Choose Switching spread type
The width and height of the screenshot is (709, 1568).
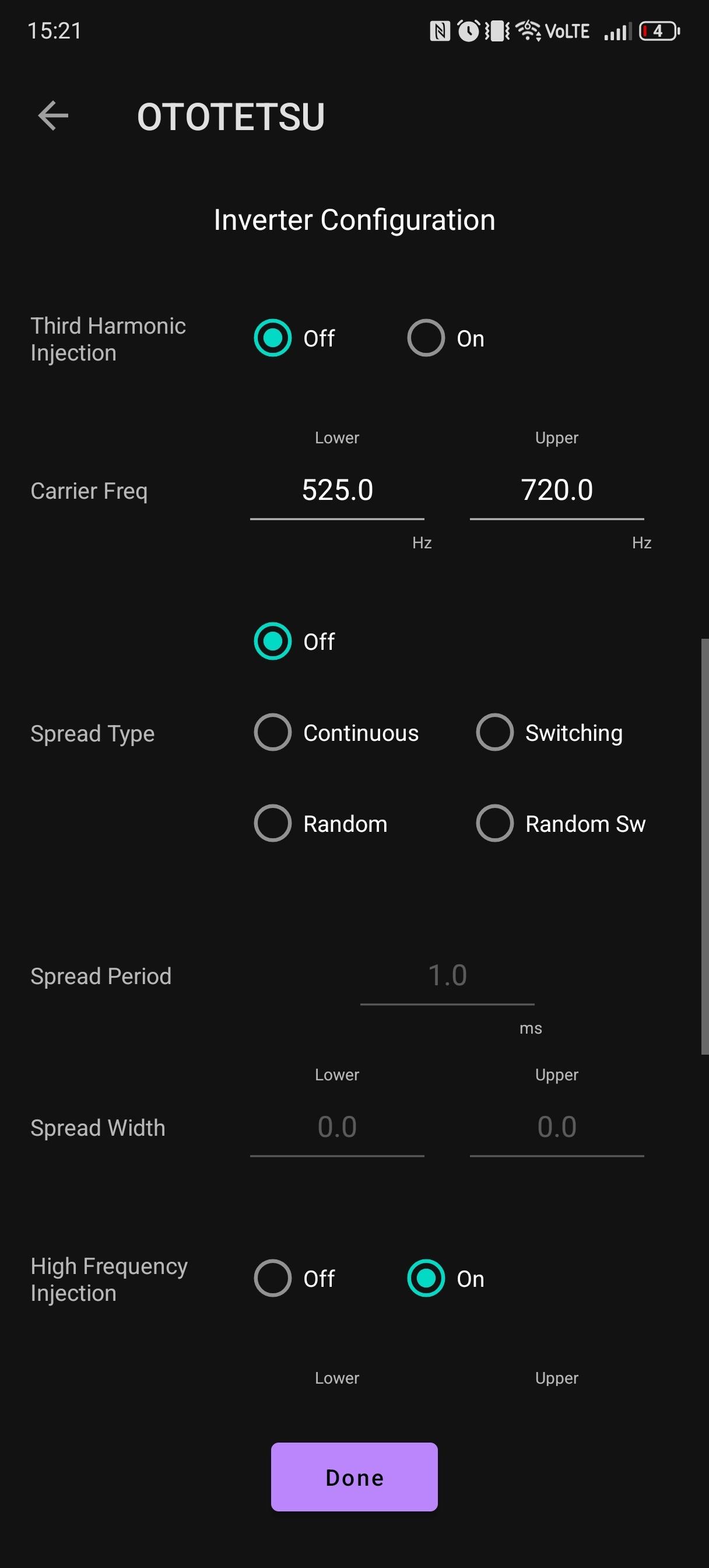[495, 732]
